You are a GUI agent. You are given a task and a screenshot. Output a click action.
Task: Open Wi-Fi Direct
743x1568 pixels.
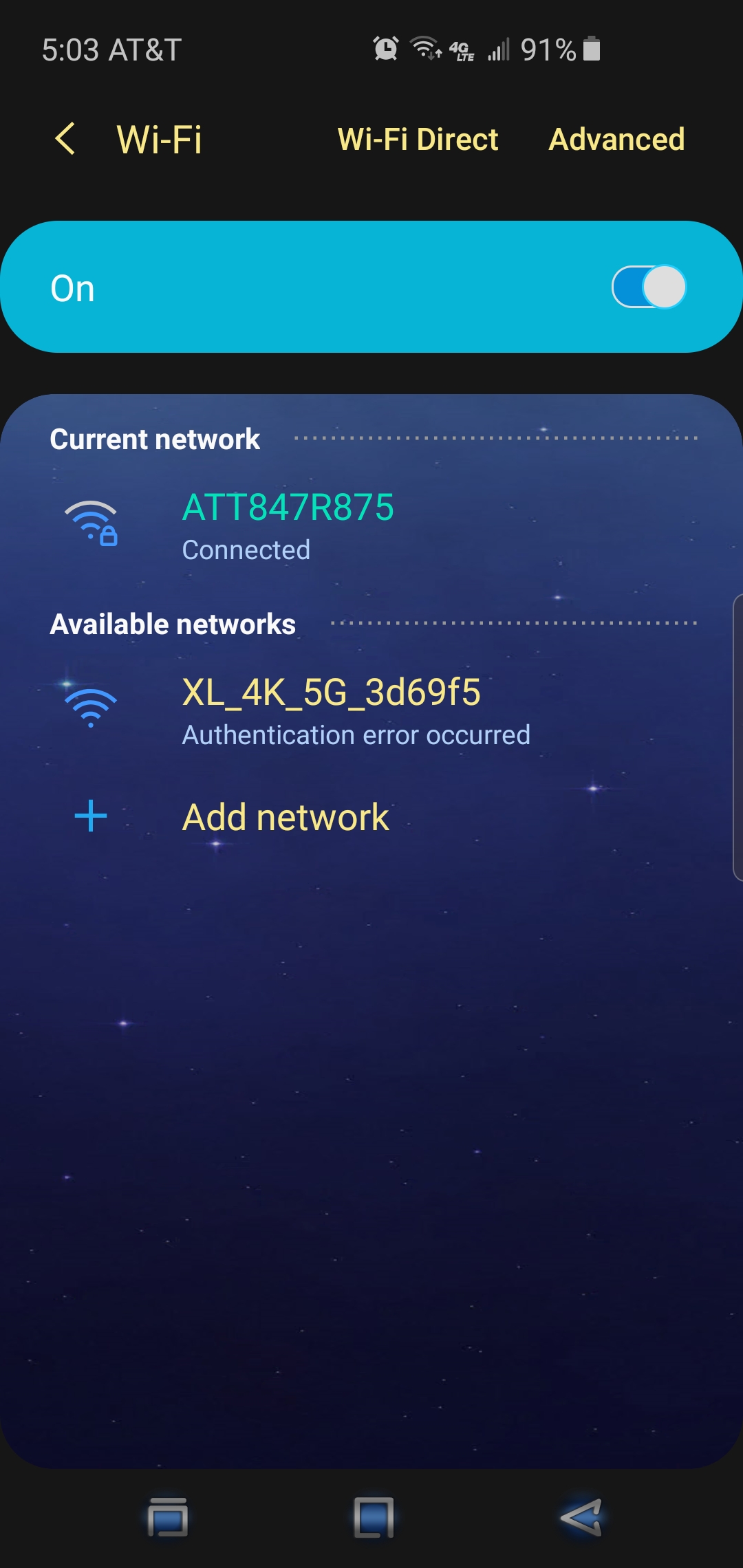418,140
